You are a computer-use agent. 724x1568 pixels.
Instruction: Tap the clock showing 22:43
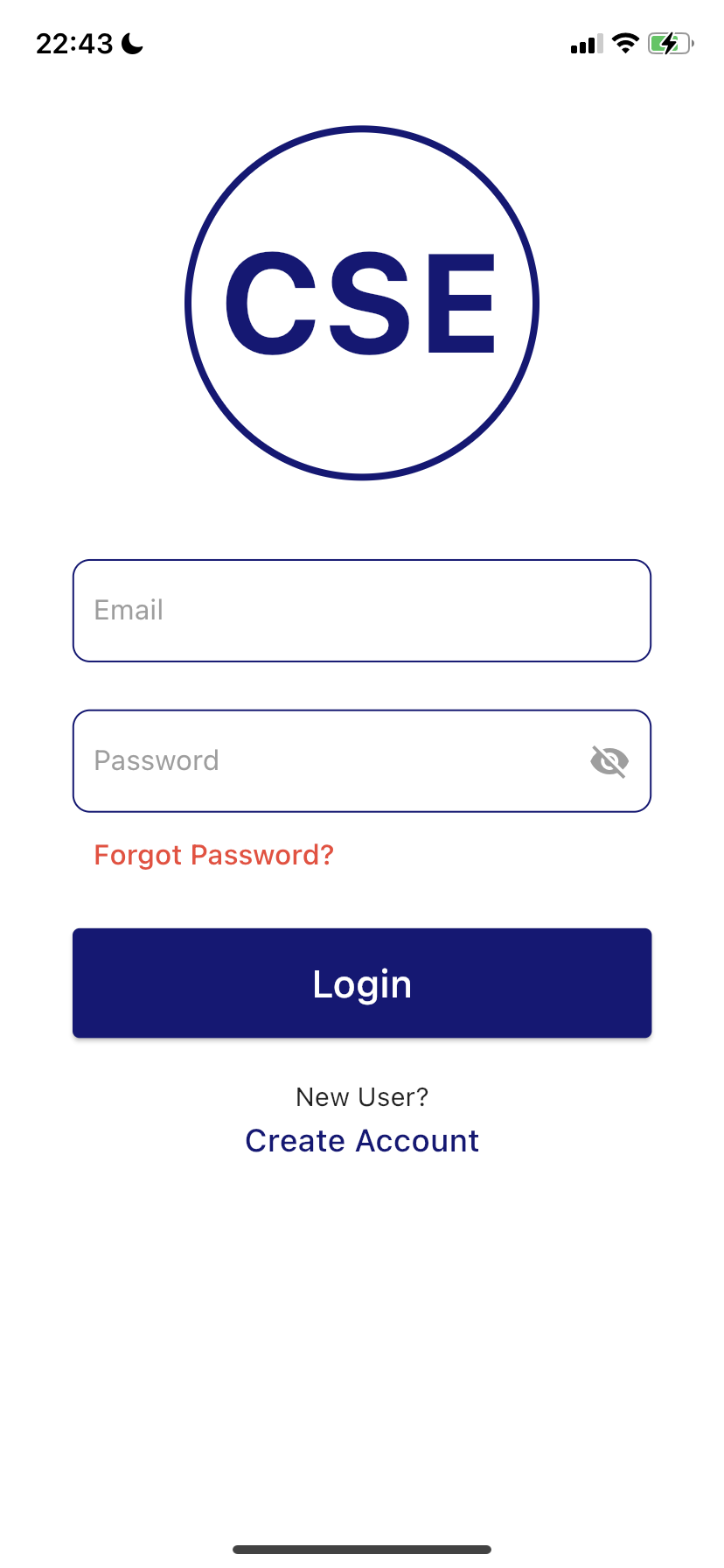(74, 43)
